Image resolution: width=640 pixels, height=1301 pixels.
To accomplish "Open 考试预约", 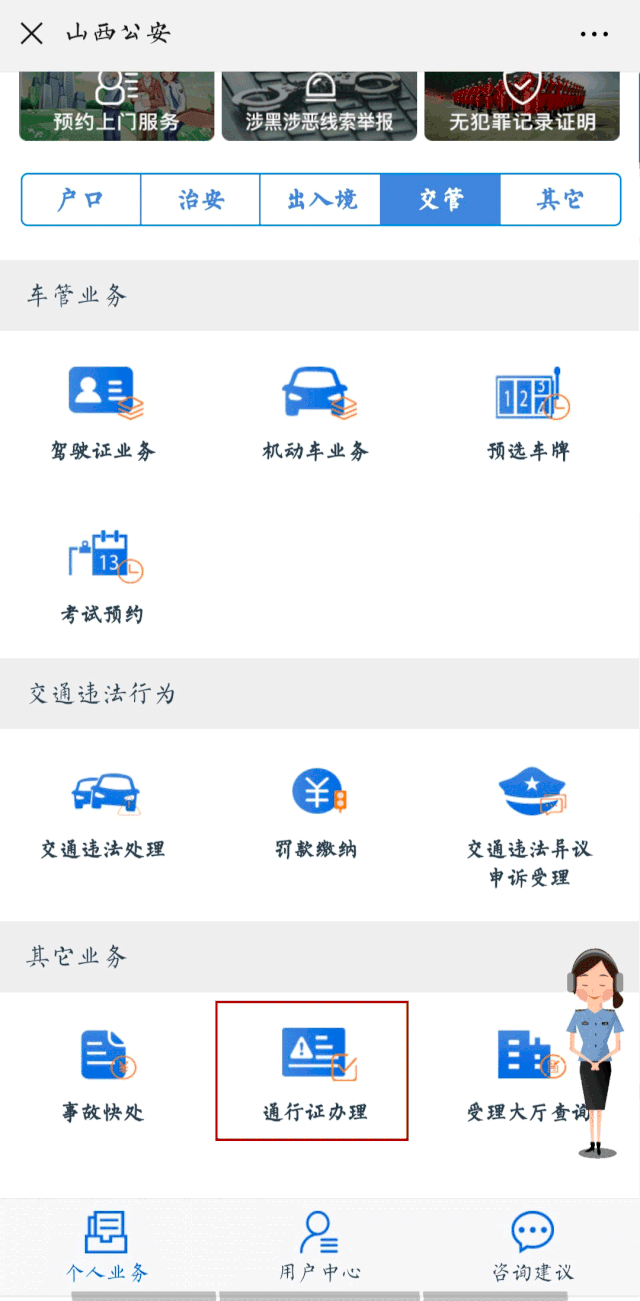I will coord(104,577).
